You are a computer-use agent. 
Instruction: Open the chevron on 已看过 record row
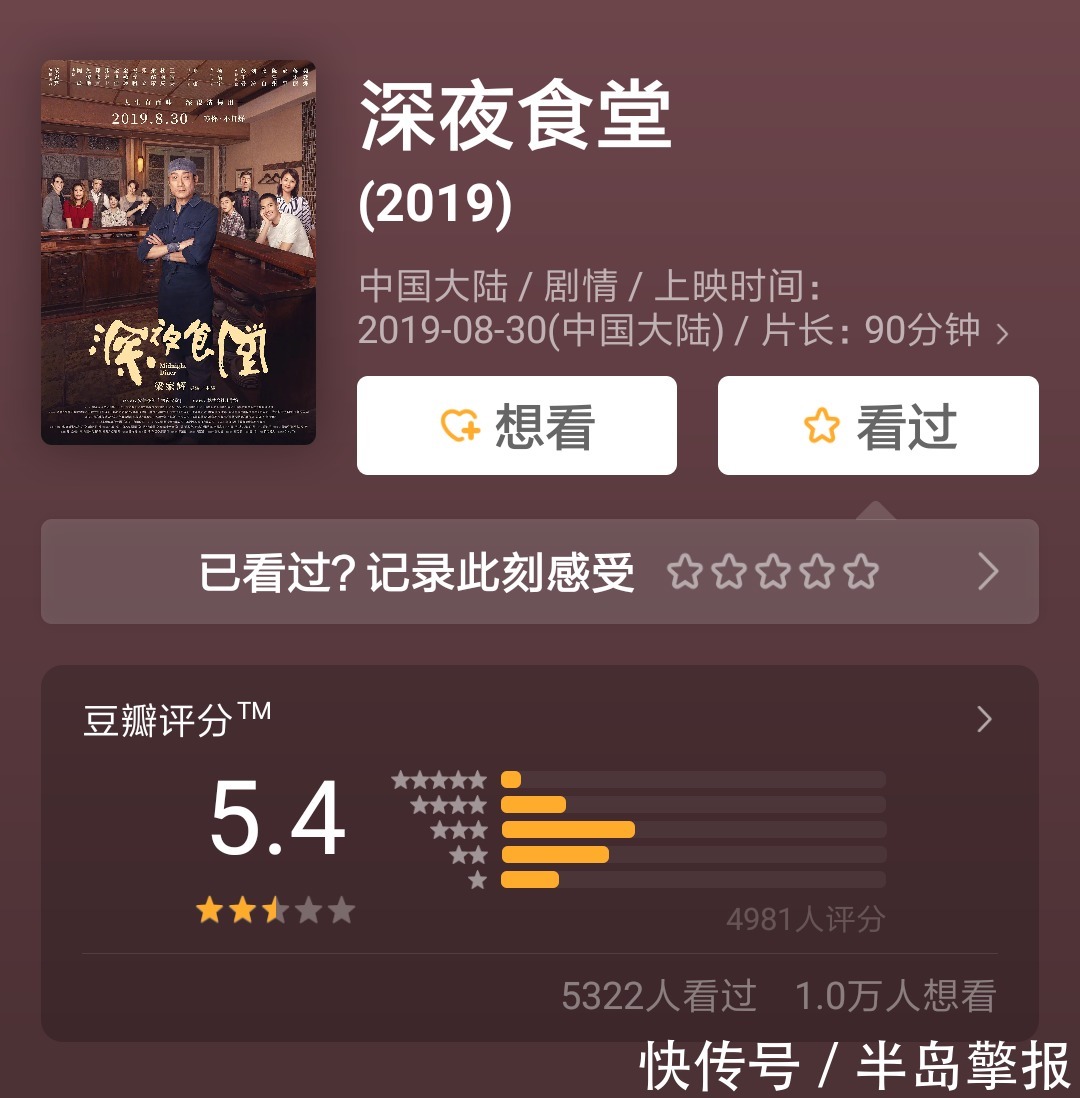click(988, 572)
